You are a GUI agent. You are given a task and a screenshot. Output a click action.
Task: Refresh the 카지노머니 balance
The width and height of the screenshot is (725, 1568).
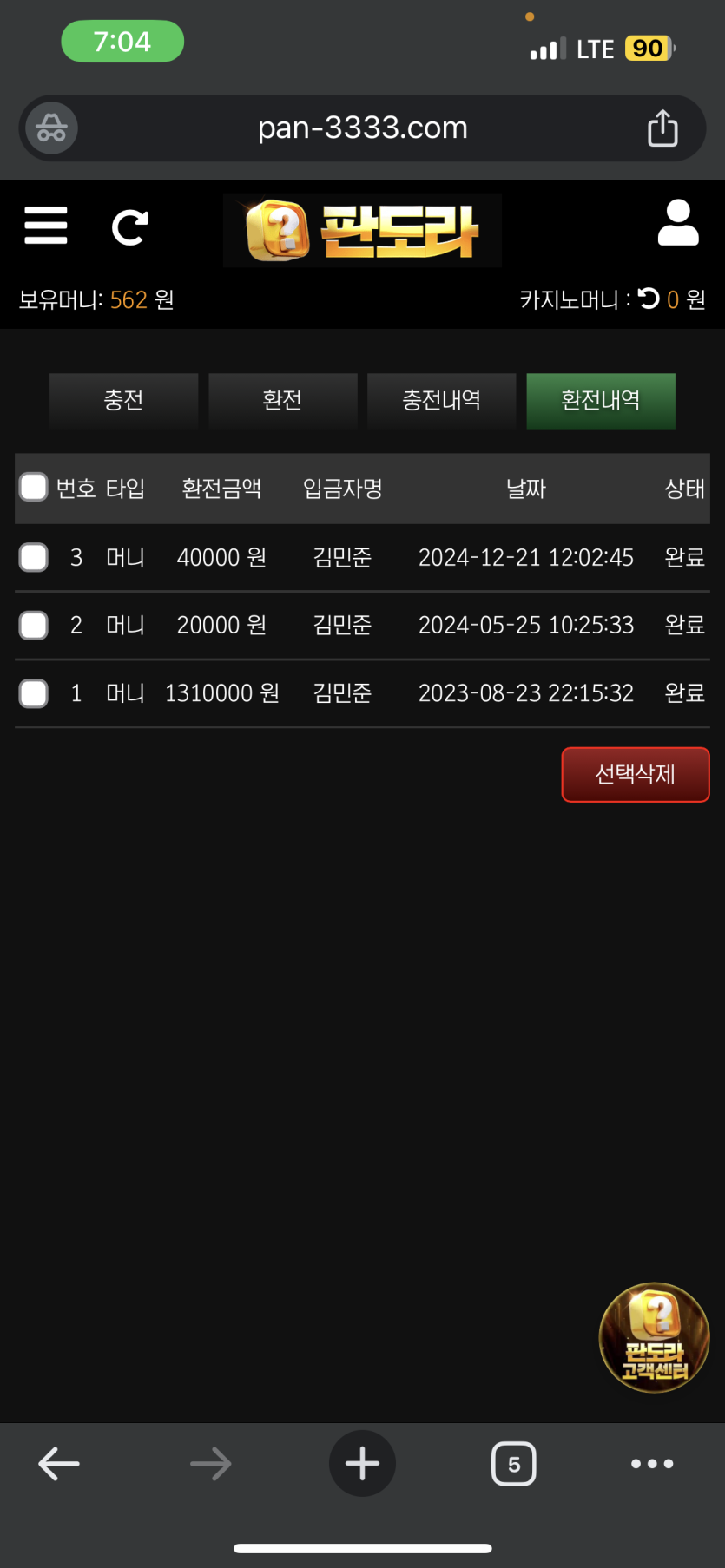pyautogui.click(x=649, y=299)
